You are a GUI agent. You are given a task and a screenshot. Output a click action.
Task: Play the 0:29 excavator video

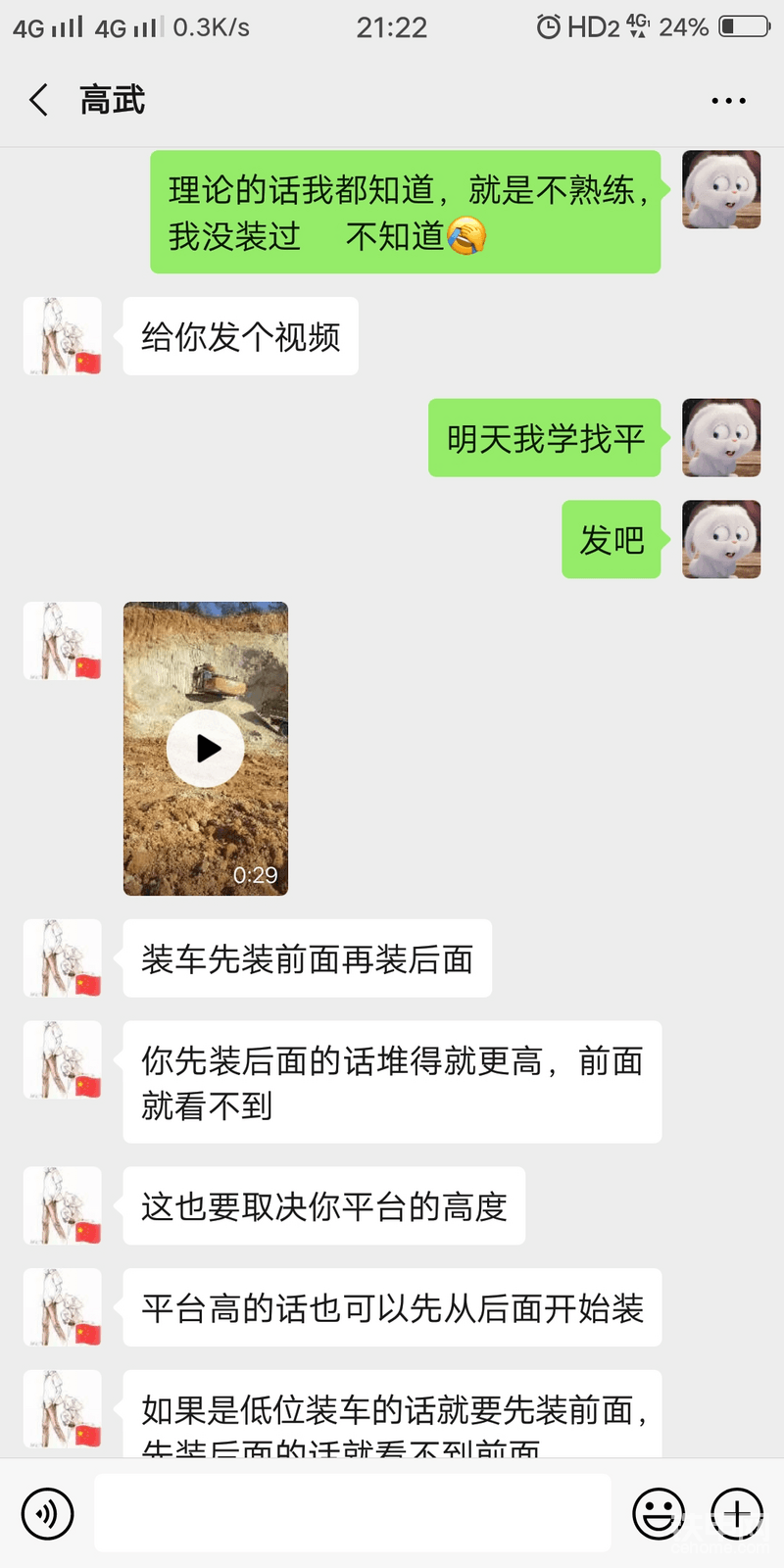pyautogui.click(x=206, y=749)
